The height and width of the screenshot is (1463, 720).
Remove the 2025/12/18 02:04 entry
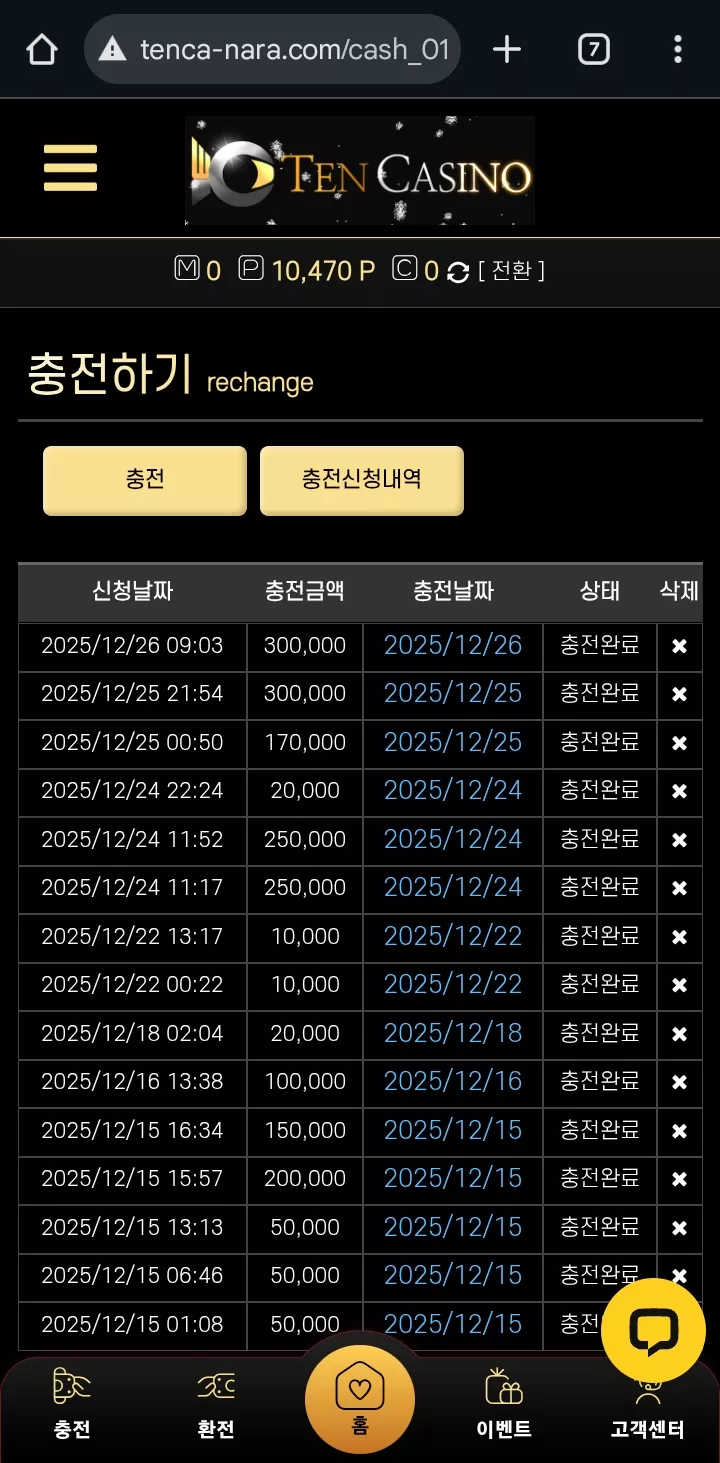[x=679, y=1034]
